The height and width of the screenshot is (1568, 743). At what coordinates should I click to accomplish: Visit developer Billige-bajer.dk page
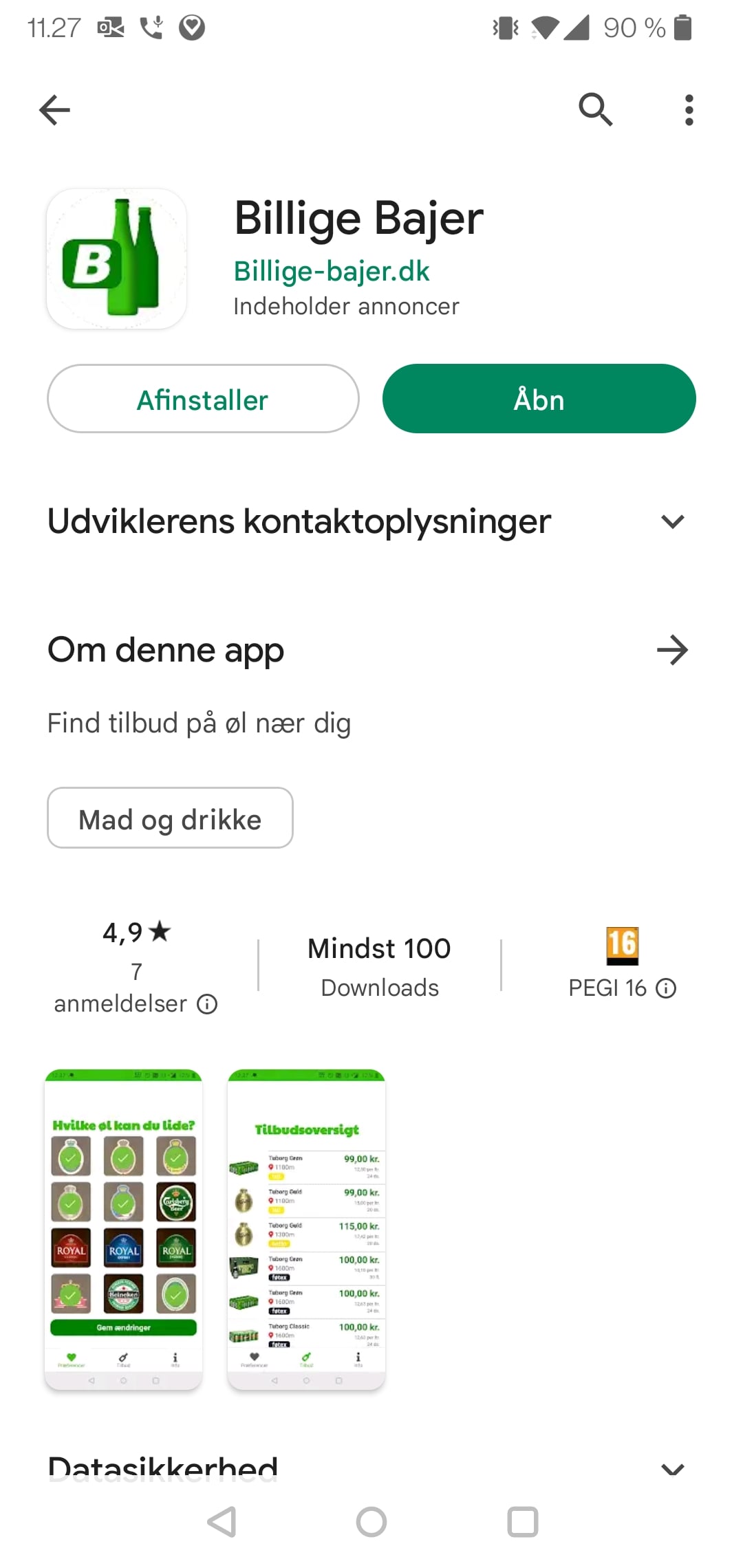[331, 271]
